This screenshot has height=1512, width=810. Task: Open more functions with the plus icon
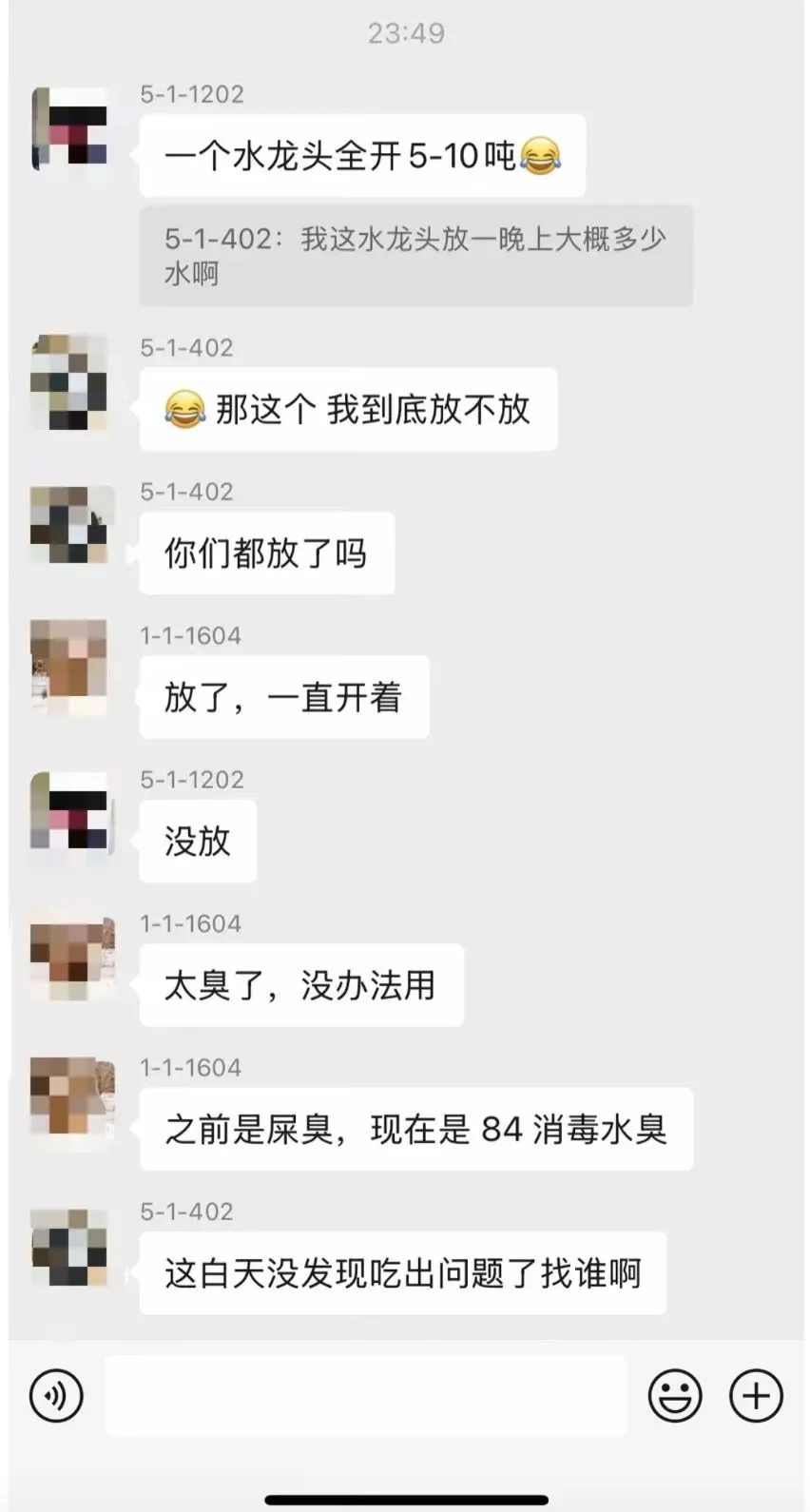754,1395
